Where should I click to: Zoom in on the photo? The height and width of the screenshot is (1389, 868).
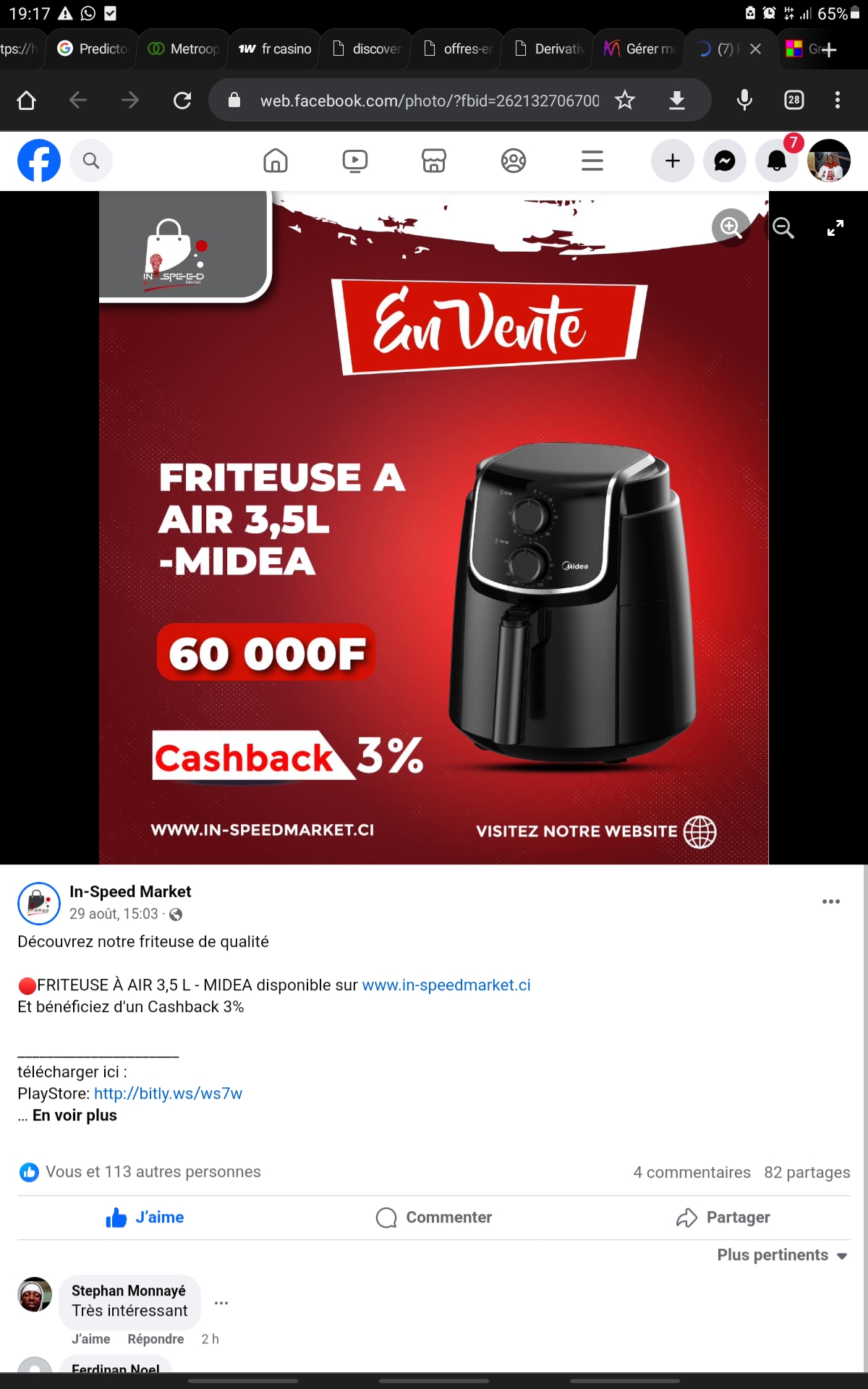[x=731, y=228]
